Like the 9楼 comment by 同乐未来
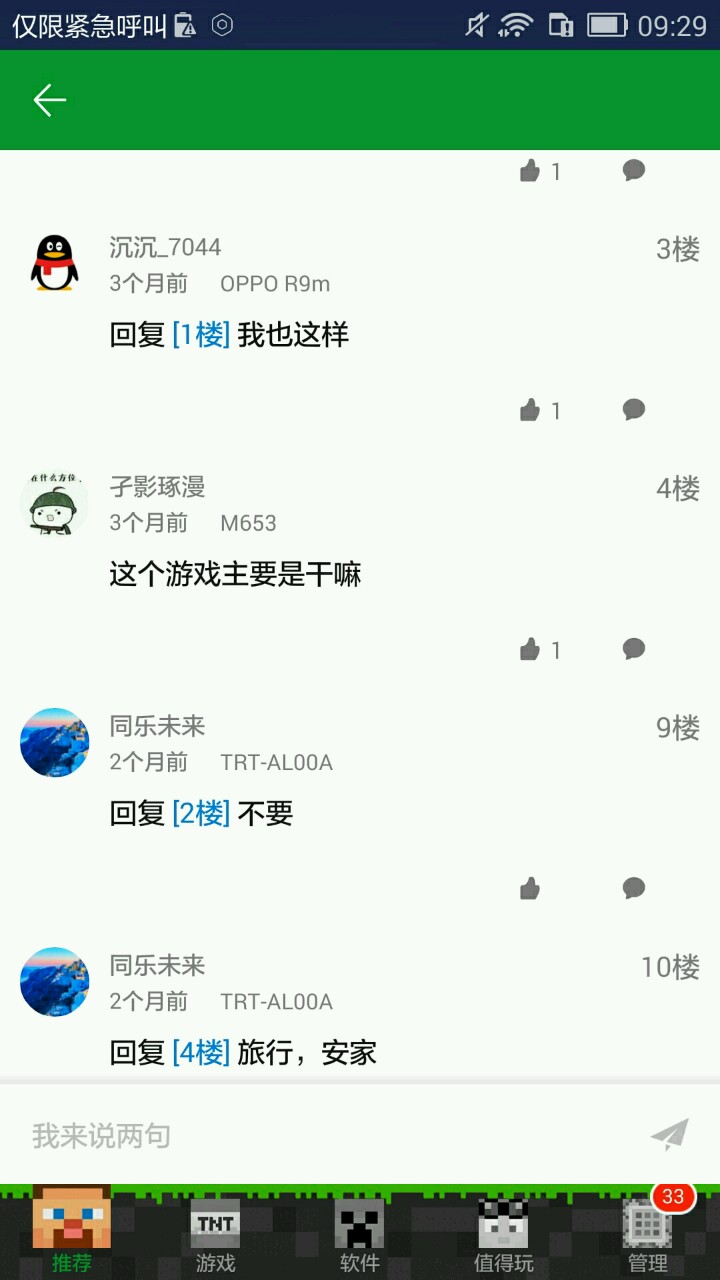This screenshot has height=1280, width=720. [x=530, y=888]
